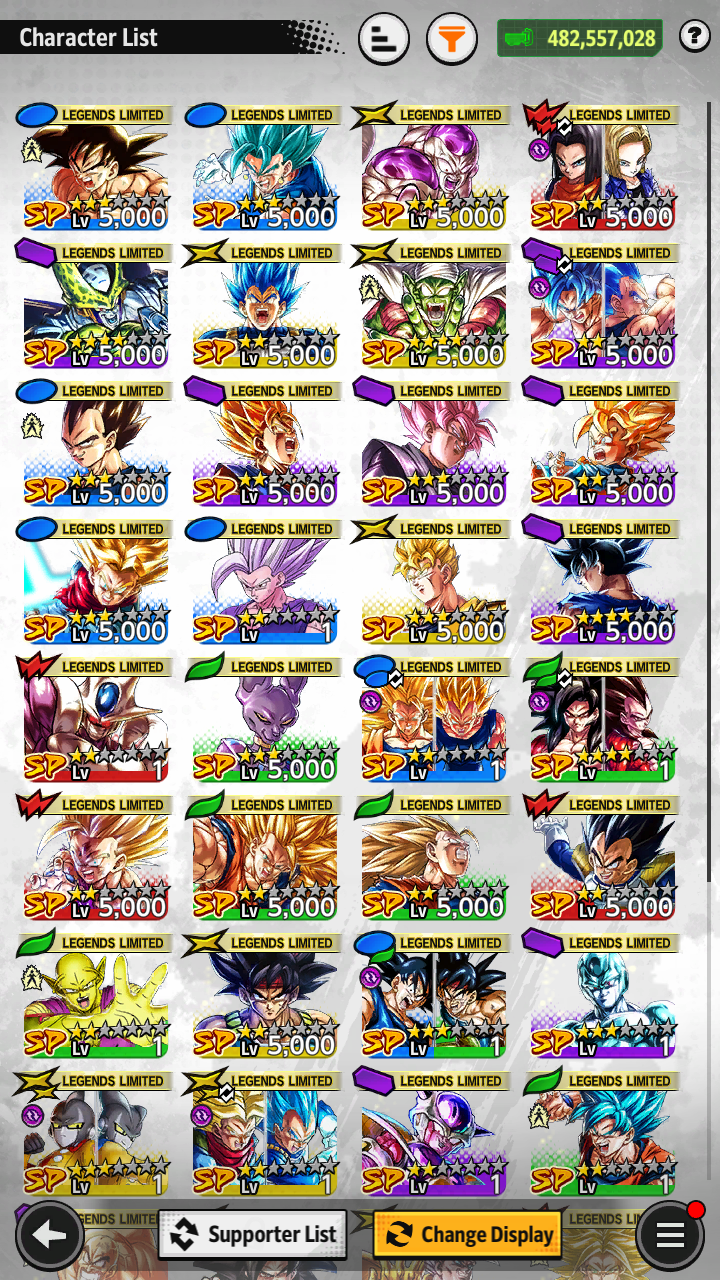
Task: Pick the Orange Piccolo character card
Action: click(x=96, y=995)
